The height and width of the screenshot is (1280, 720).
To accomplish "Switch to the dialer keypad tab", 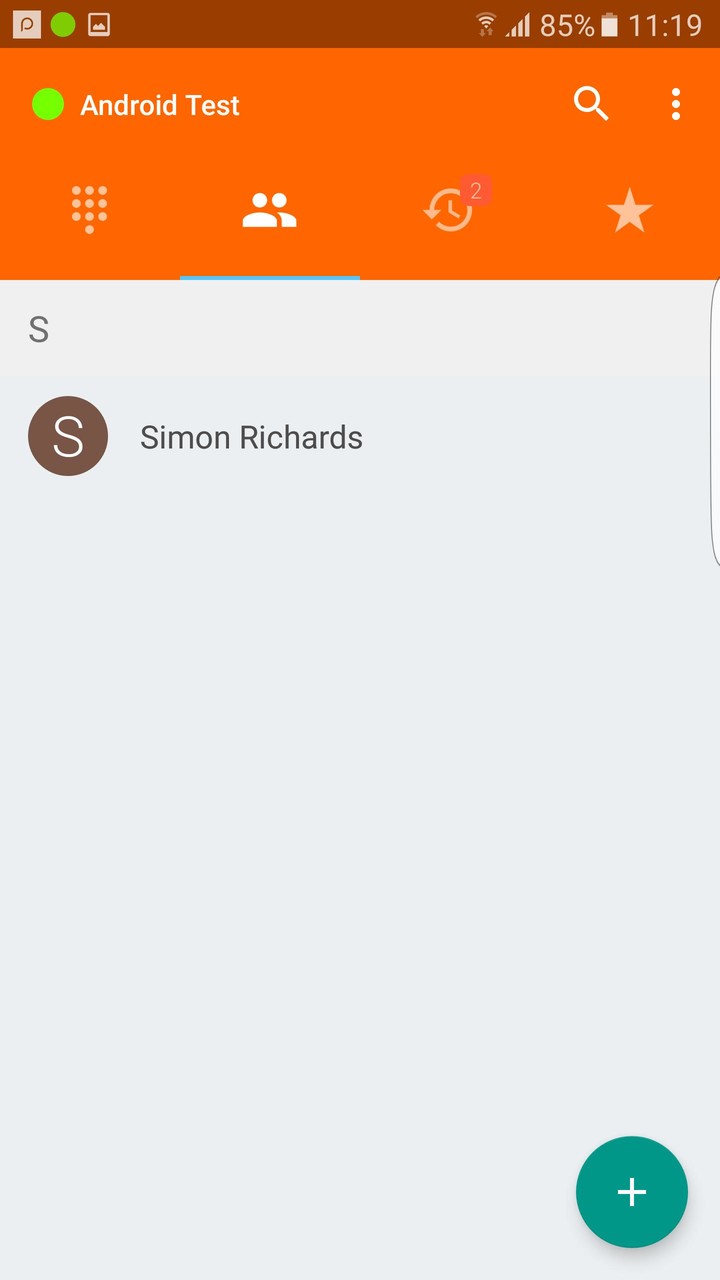I will [89, 208].
